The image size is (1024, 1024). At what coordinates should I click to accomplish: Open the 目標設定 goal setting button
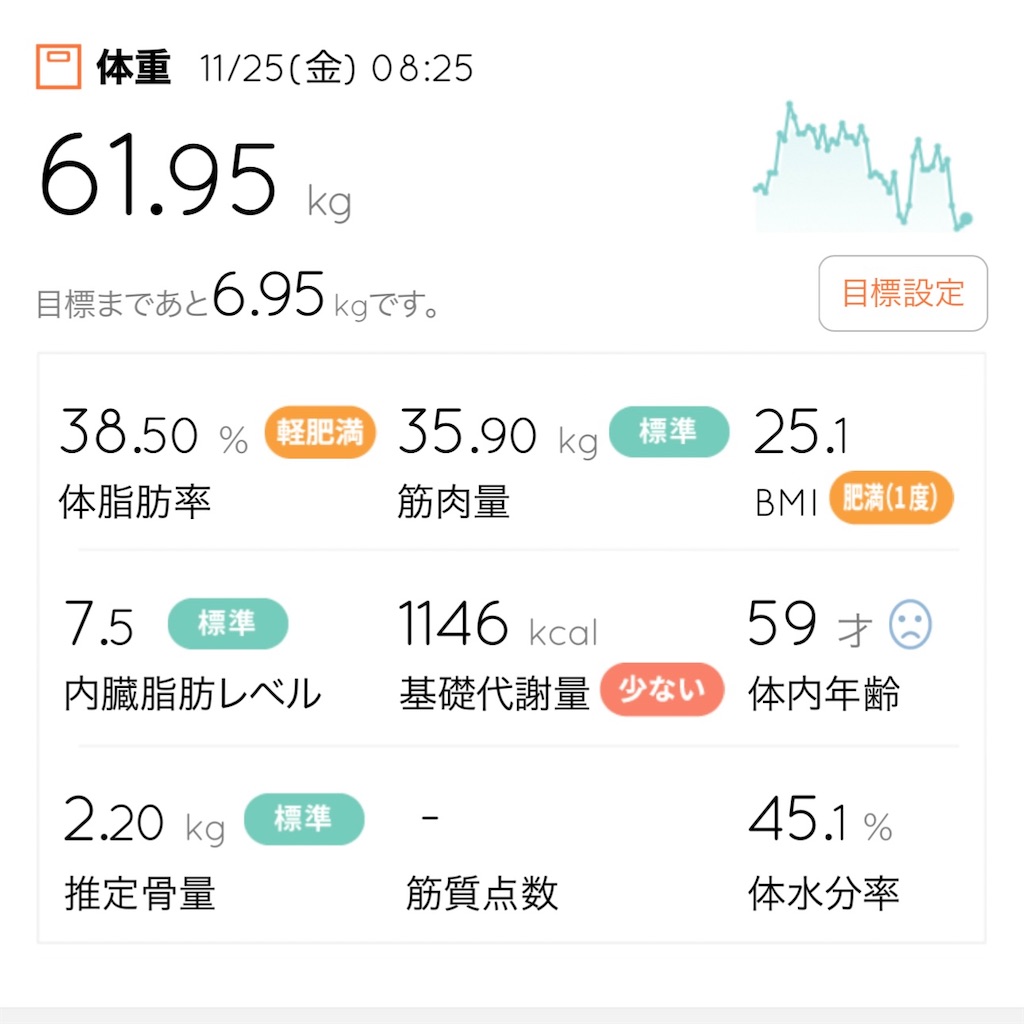tap(903, 293)
